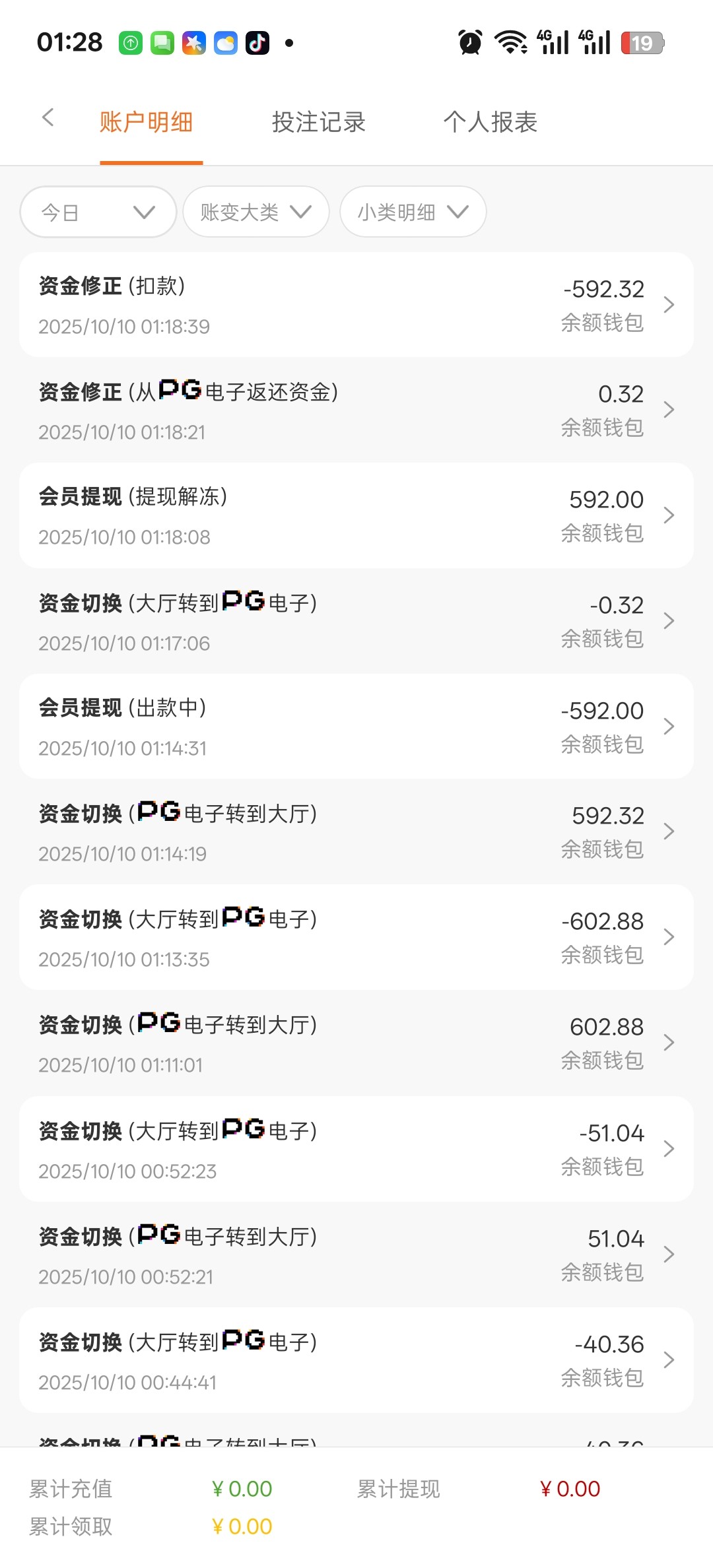Switch to the 个人报表 tab
Viewport: 713px width, 1568px height.
click(490, 123)
